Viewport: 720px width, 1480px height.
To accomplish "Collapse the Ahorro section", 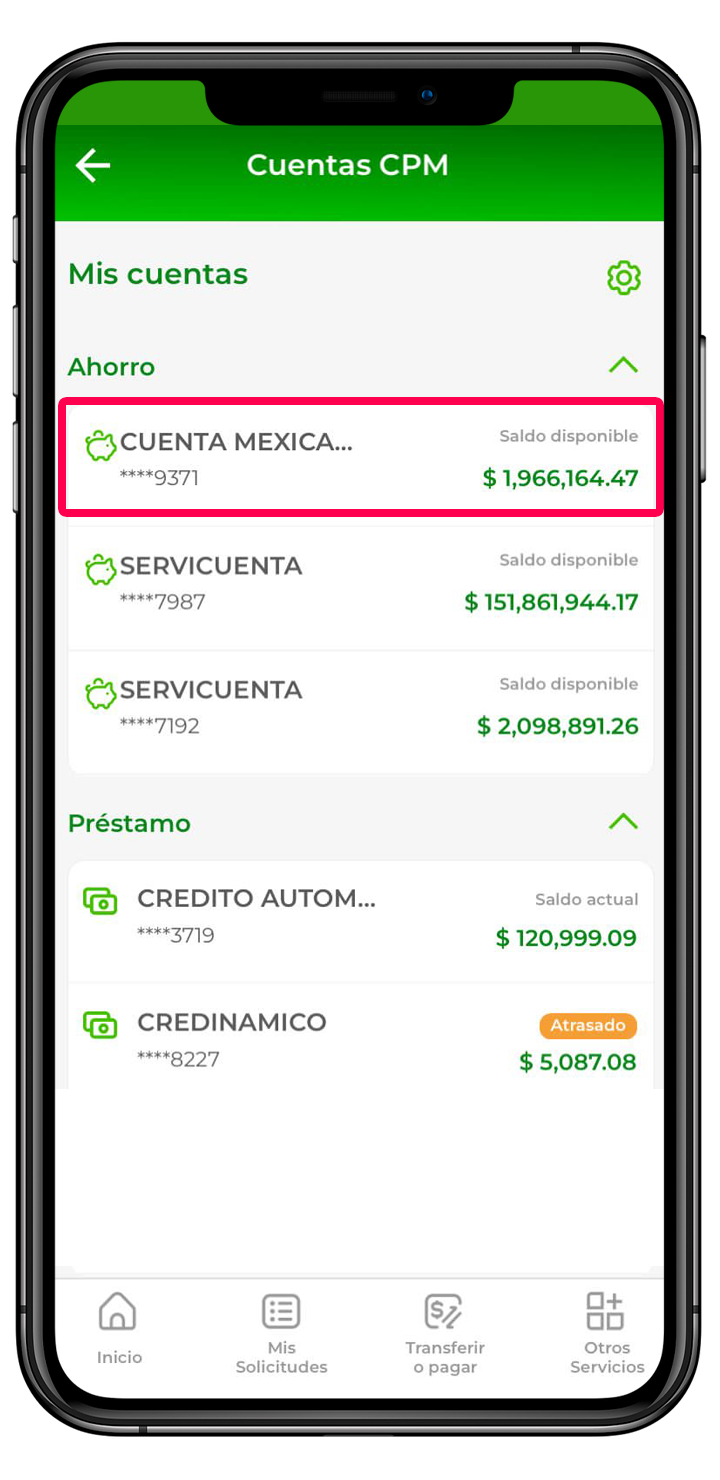I will 623,366.
